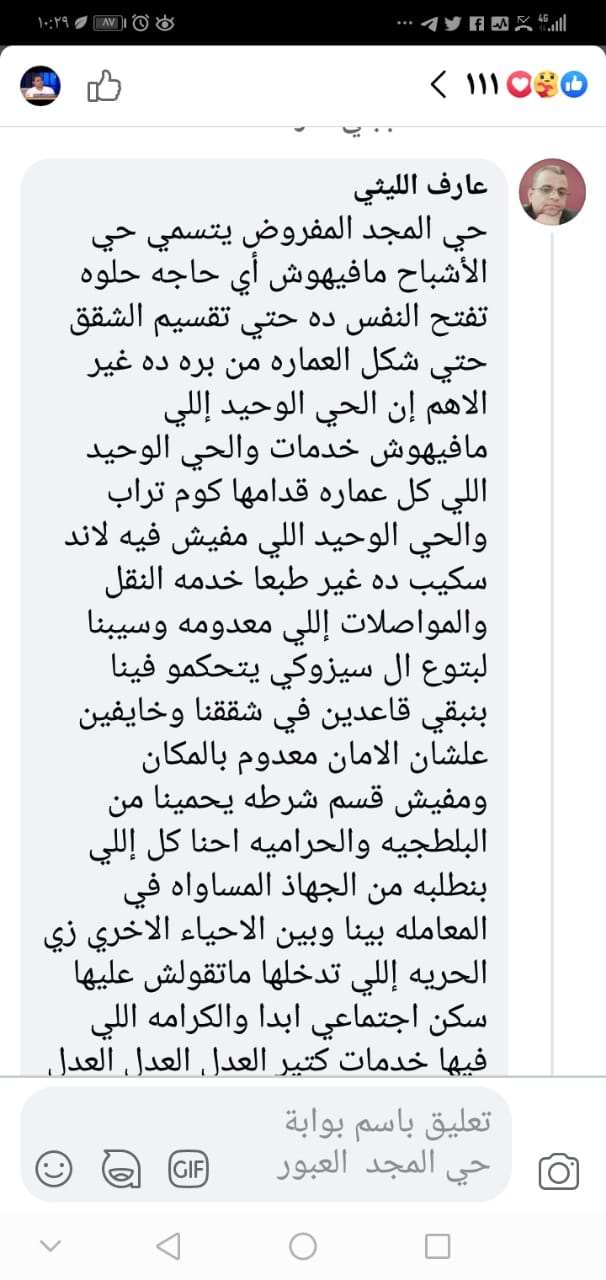Viewport: 606px width, 1280px height.
Task: Open the sticker picker
Action: (x=121, y=1168)
